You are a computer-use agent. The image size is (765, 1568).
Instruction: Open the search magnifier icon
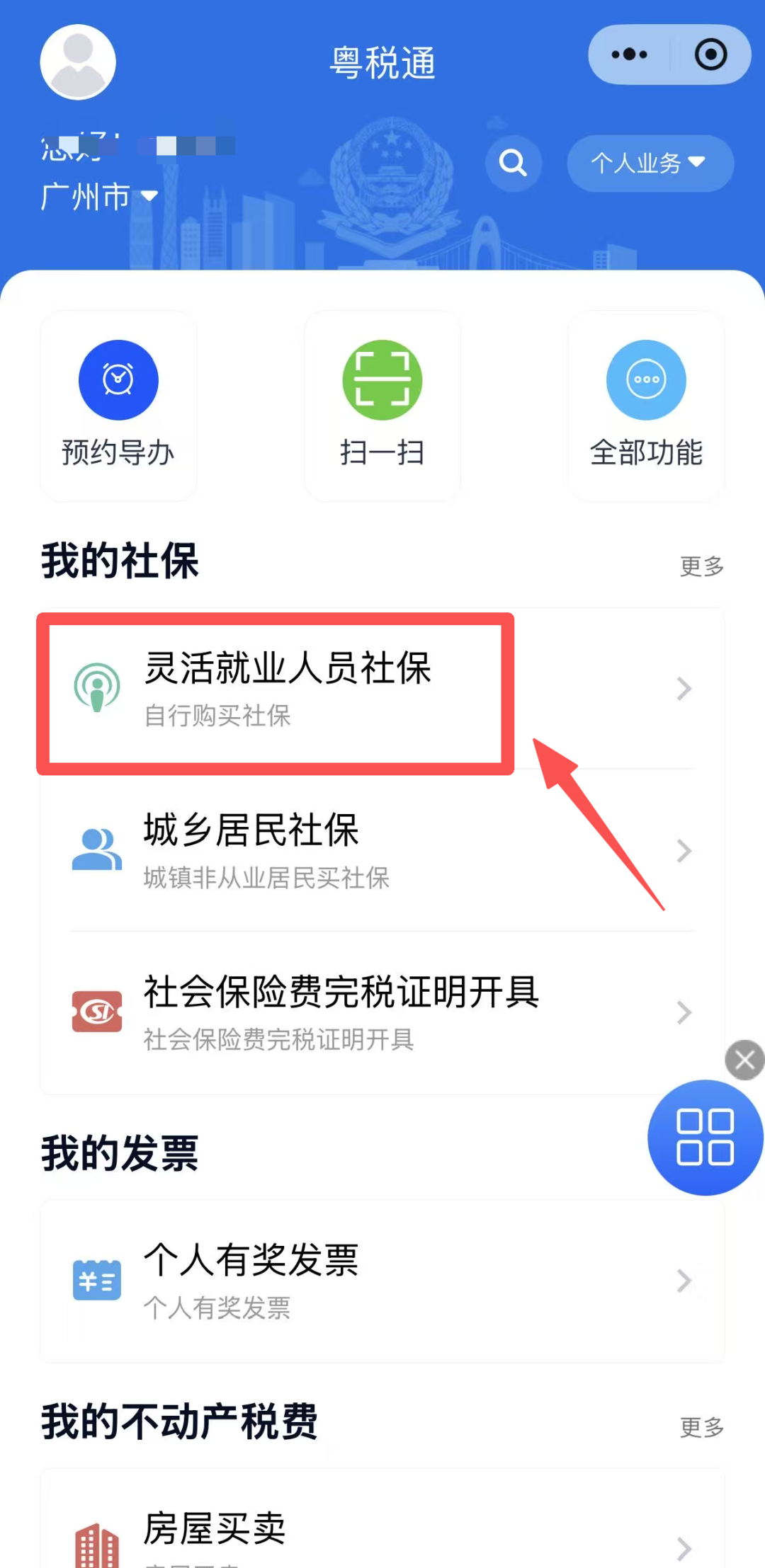pos(513,163)
